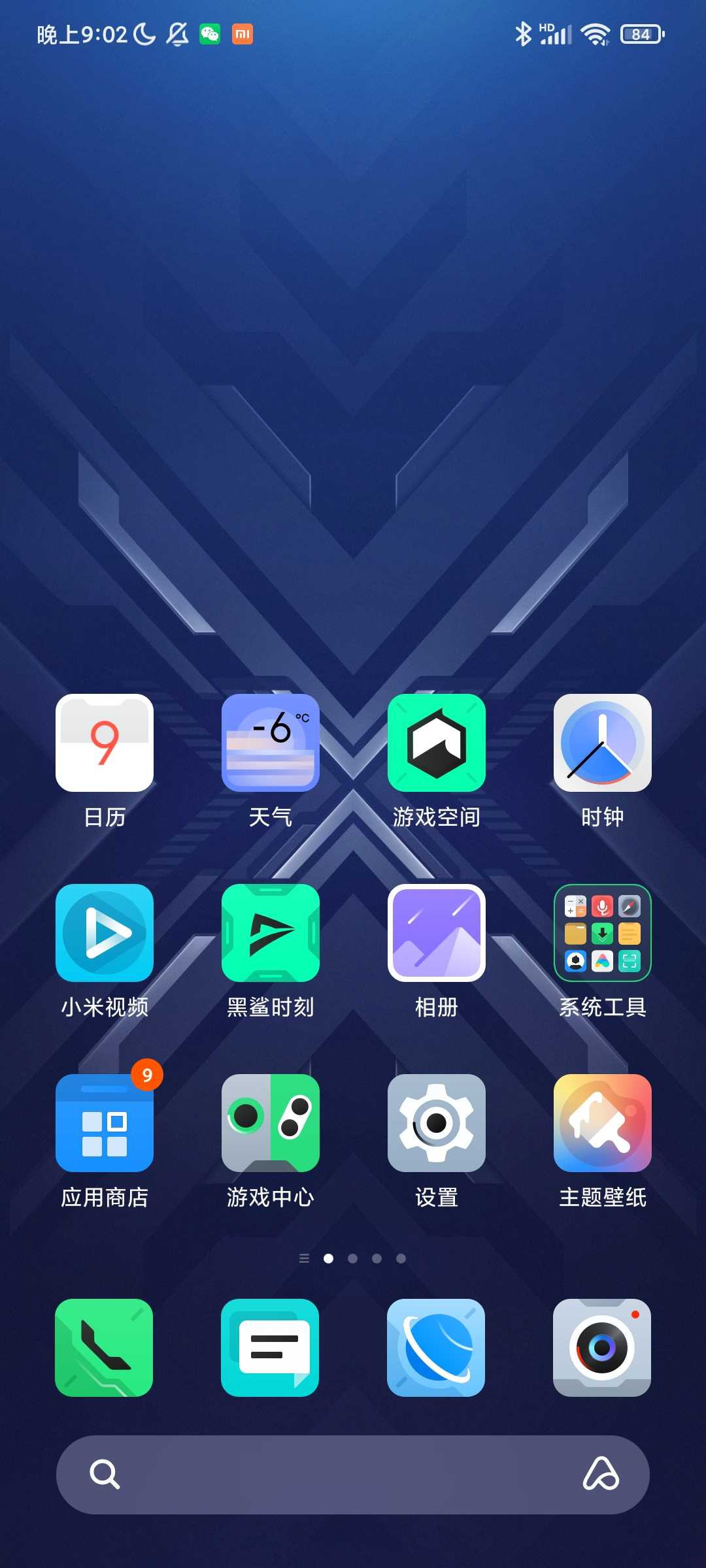Tap the bottom search bar
The width and height of the screenshot is (706, 1568).
pyautogui.click(x=353, y=1475)
